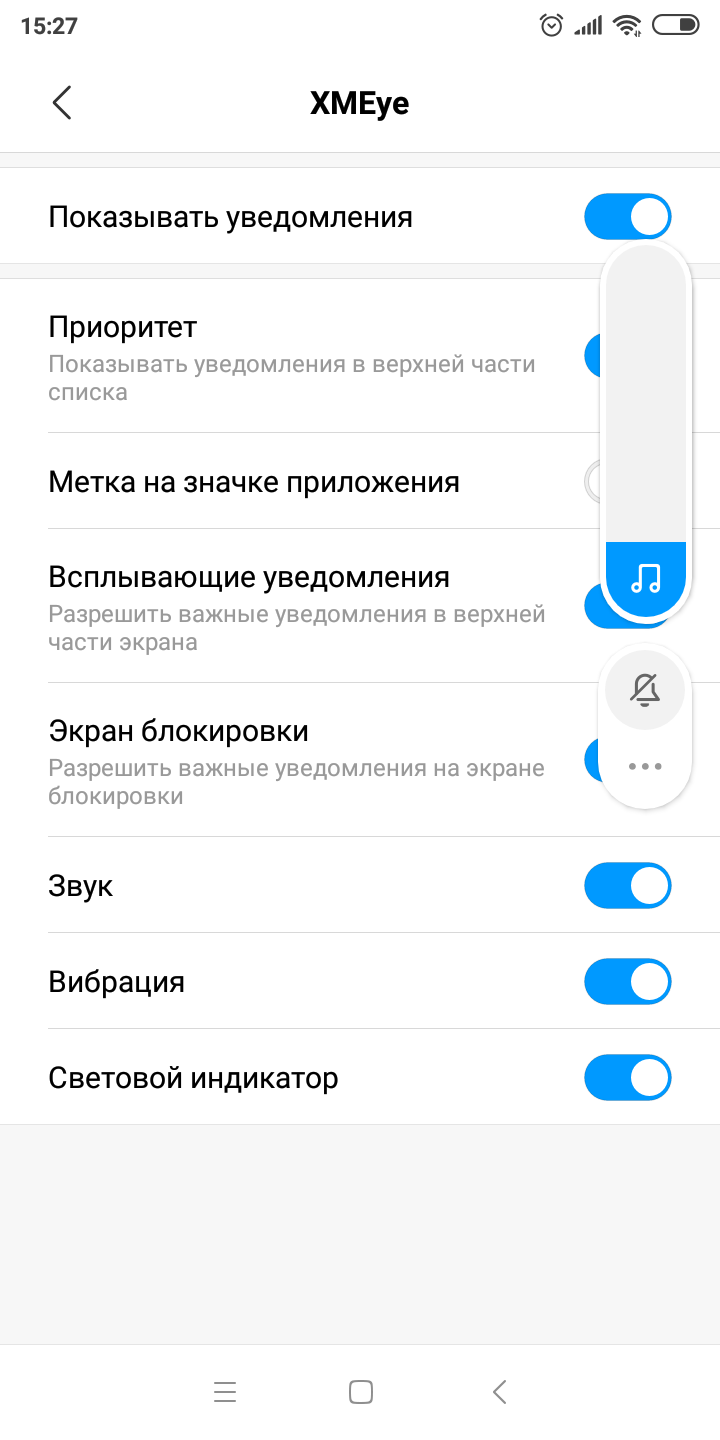Screen dimensions: 720x1440
Task: Mute sound with the bell icon
Action: (646, 690)
